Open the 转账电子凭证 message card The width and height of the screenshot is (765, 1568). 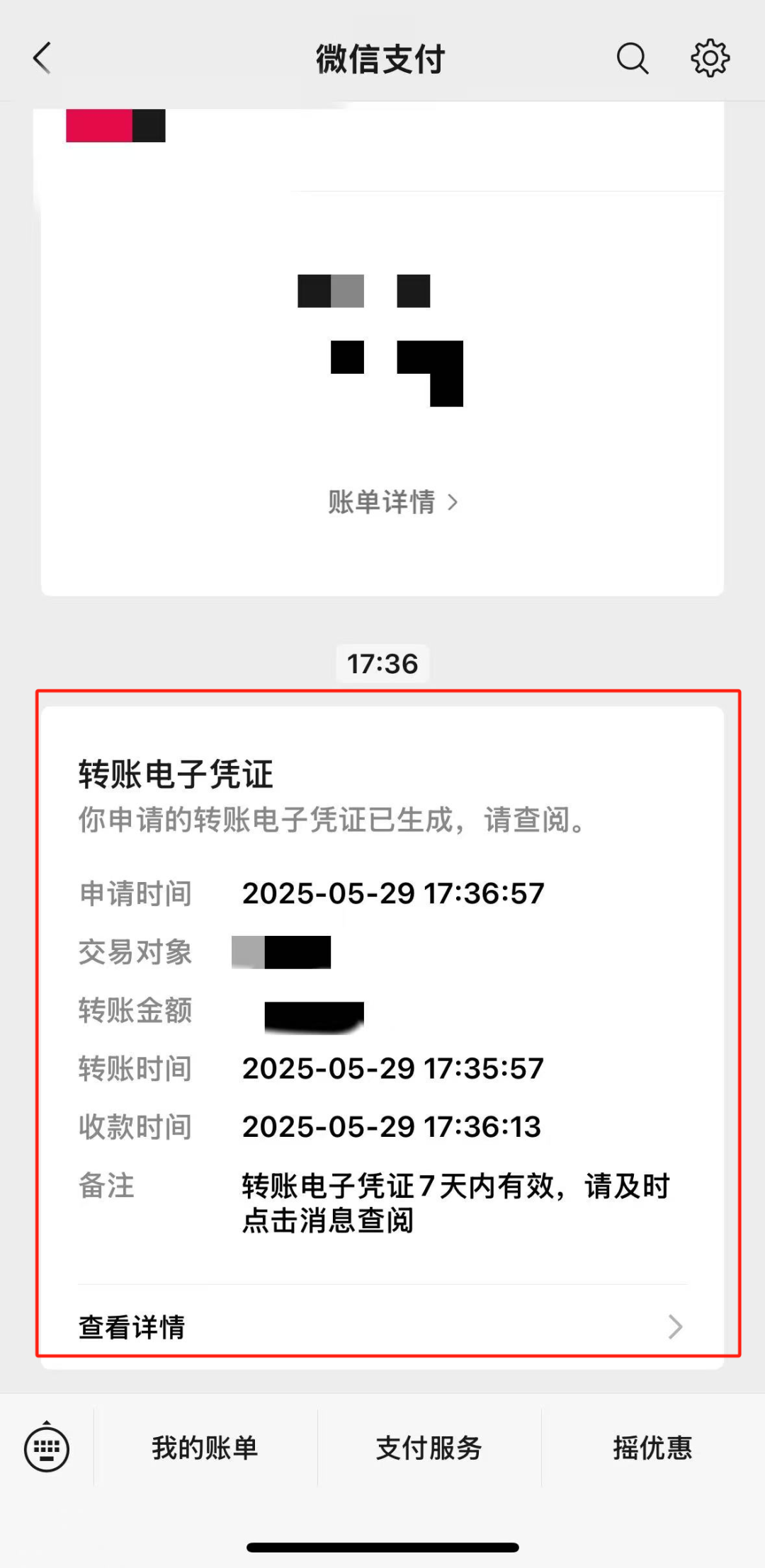(382, 1037)
